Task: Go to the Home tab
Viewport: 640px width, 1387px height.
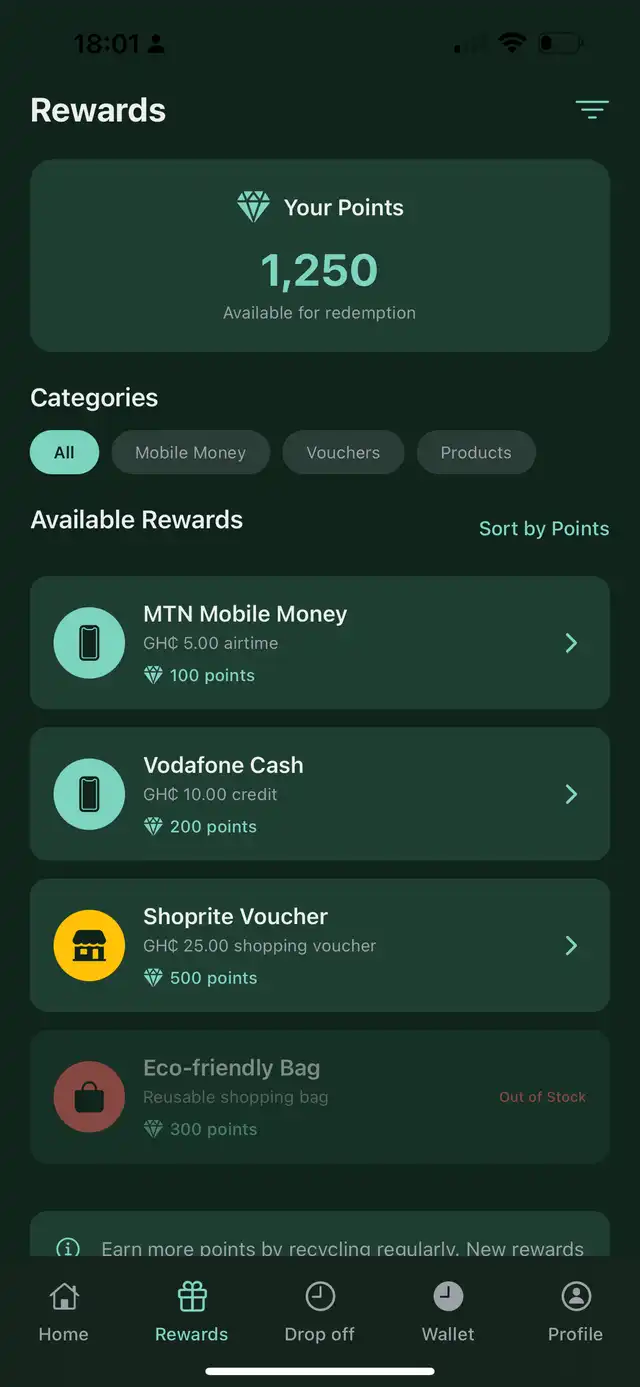Action: (64, 1312)
